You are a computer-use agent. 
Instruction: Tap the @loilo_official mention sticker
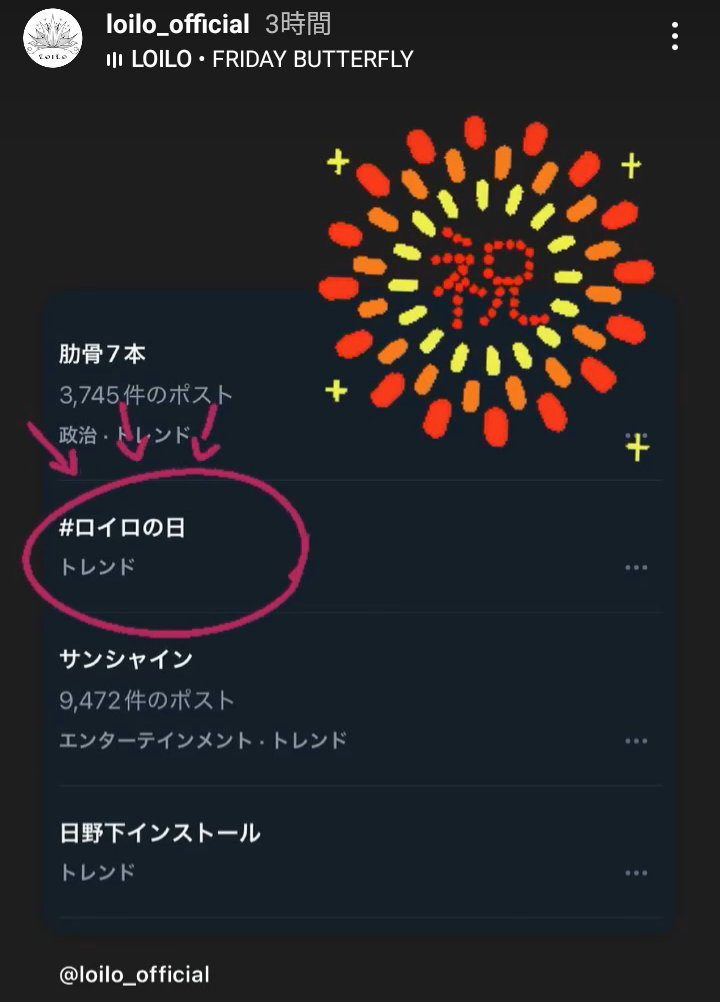[x=135, y=974]
